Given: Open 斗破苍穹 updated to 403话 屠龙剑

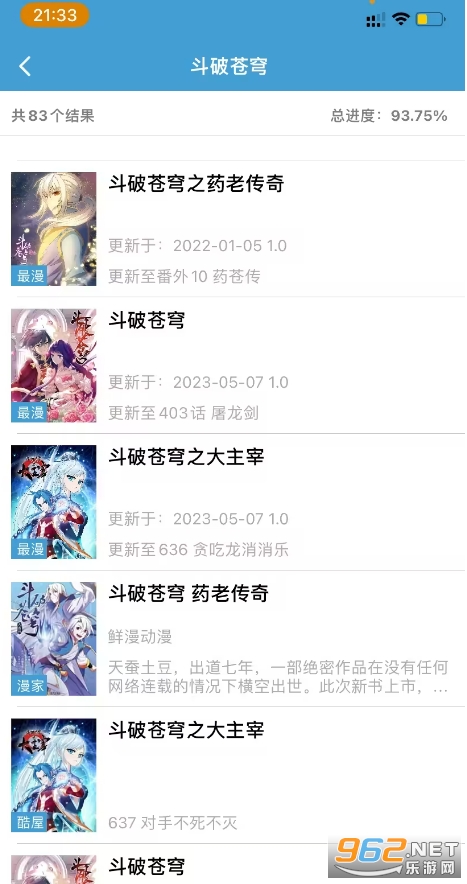Looking at the screenshot, I should pyautogui.click(x=234, y=365).
